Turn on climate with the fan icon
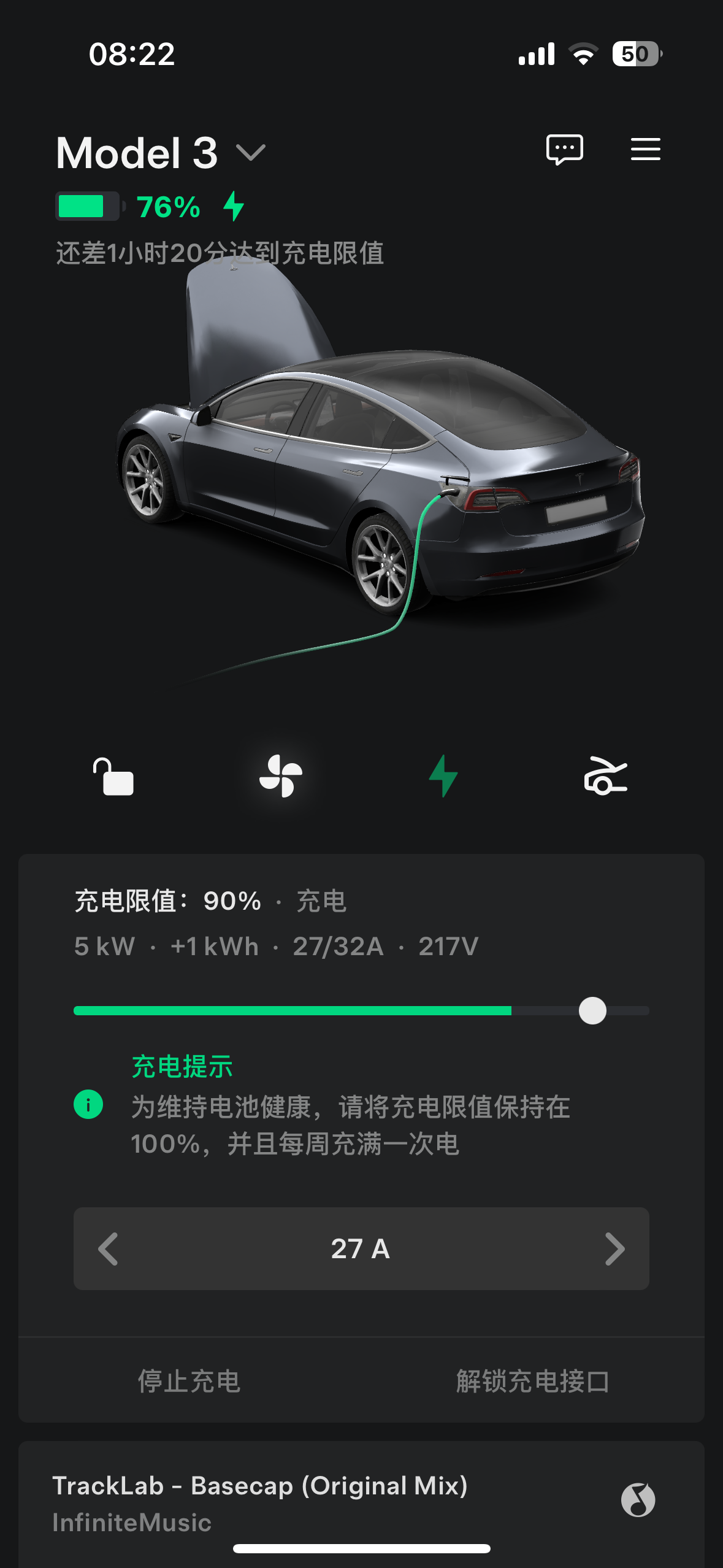The width and height of the screenshot is (723, 1568). (x=281, y=776)
